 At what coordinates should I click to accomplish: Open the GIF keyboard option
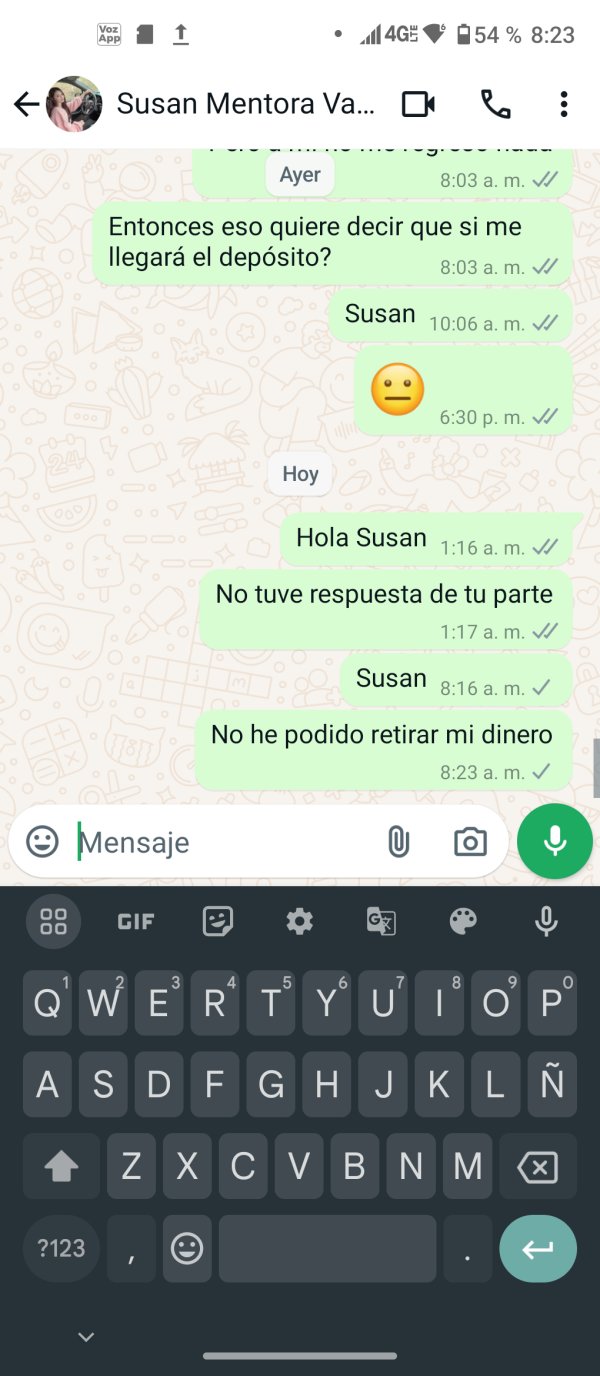point(136,921)
